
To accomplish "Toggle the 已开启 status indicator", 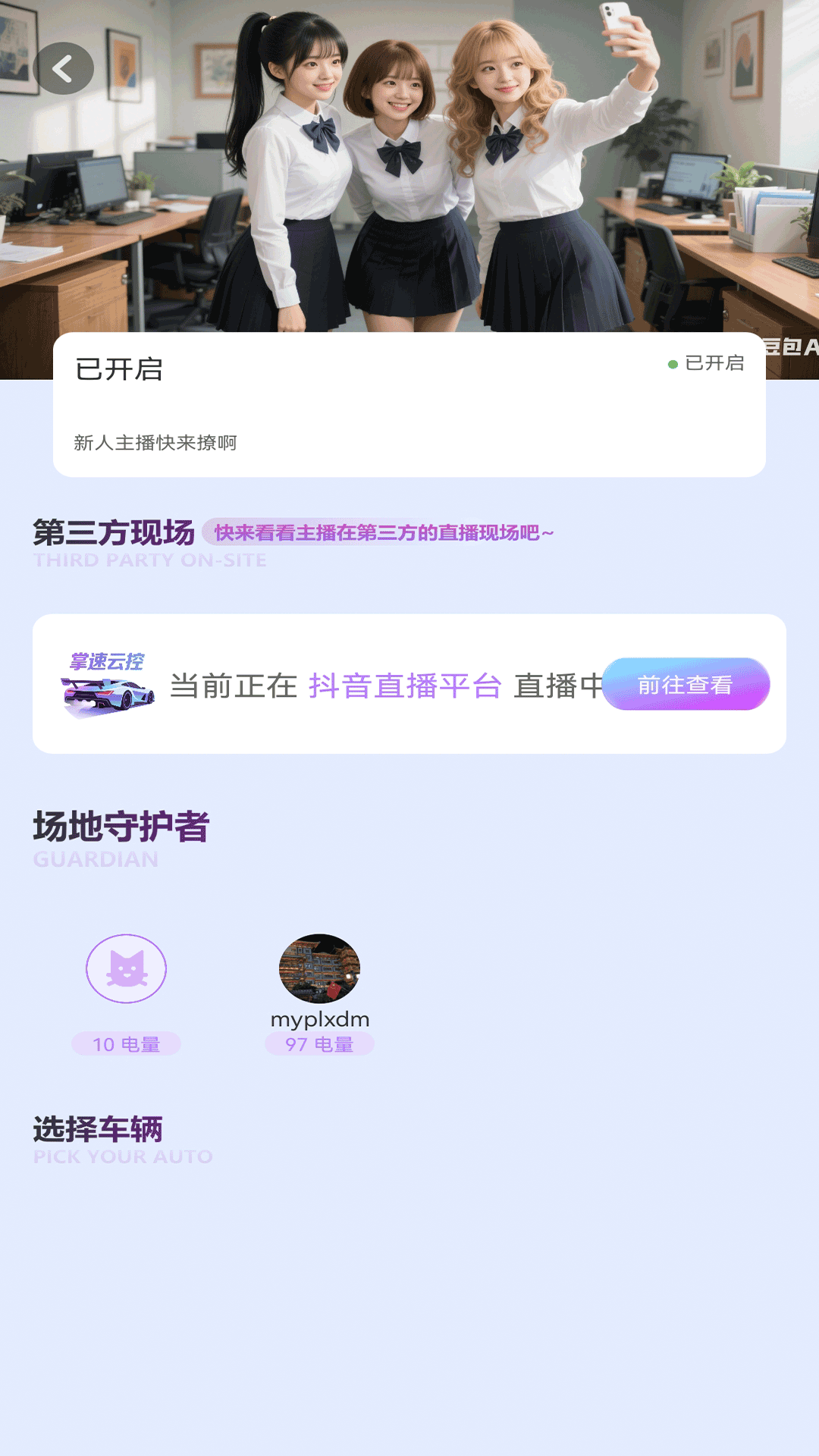I will (x=705, y=365).
